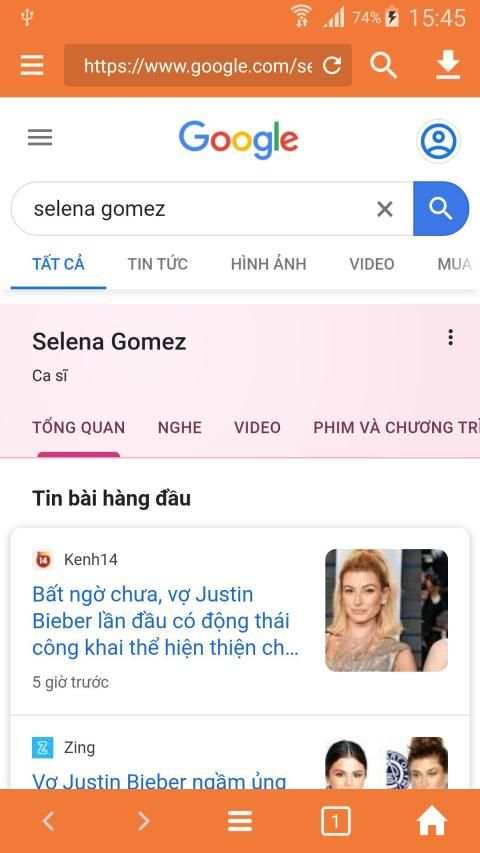This screenshot has width=480, height=853.
Task: Select the PHIM VÀ CHƯƠNG TRÌNH tab
Action: tap(396, 428)
